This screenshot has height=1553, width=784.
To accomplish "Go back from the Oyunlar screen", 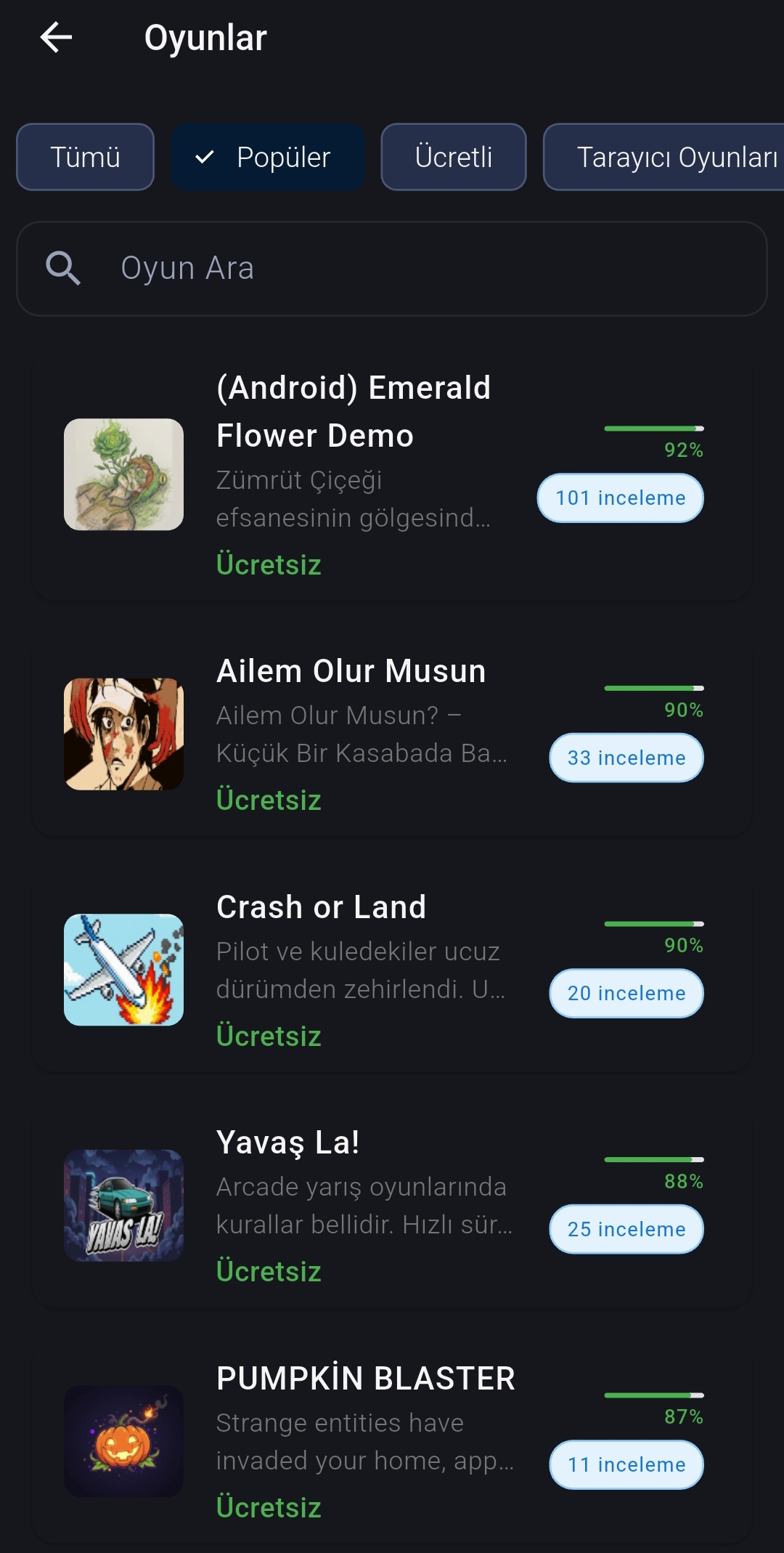I will pos(56,38).
